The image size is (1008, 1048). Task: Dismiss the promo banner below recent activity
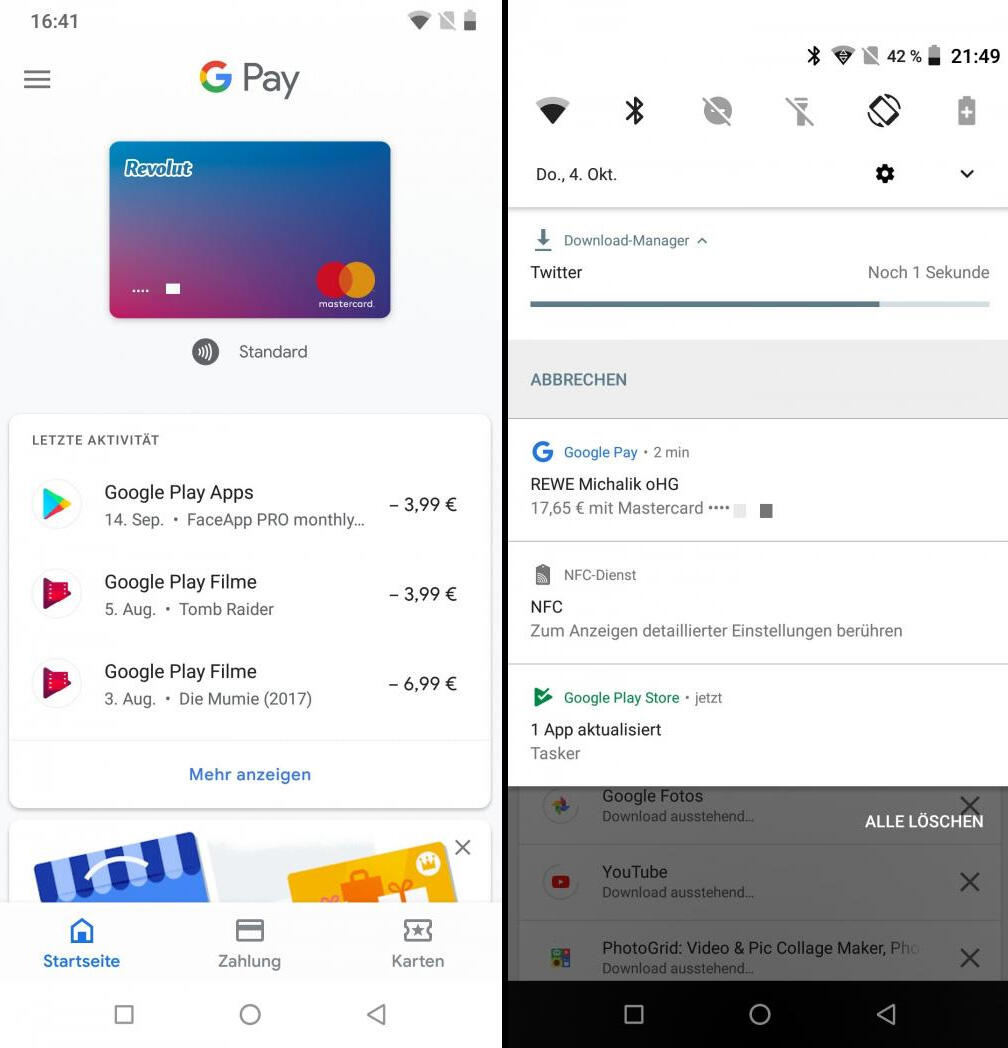pyautogui.click(x=462, y=847)
